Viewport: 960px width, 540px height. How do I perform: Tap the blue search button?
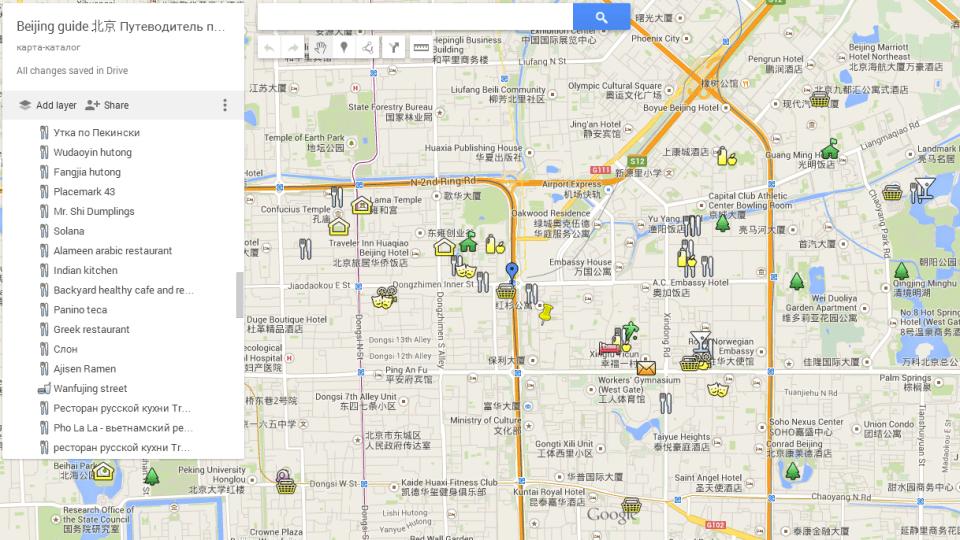601,17
